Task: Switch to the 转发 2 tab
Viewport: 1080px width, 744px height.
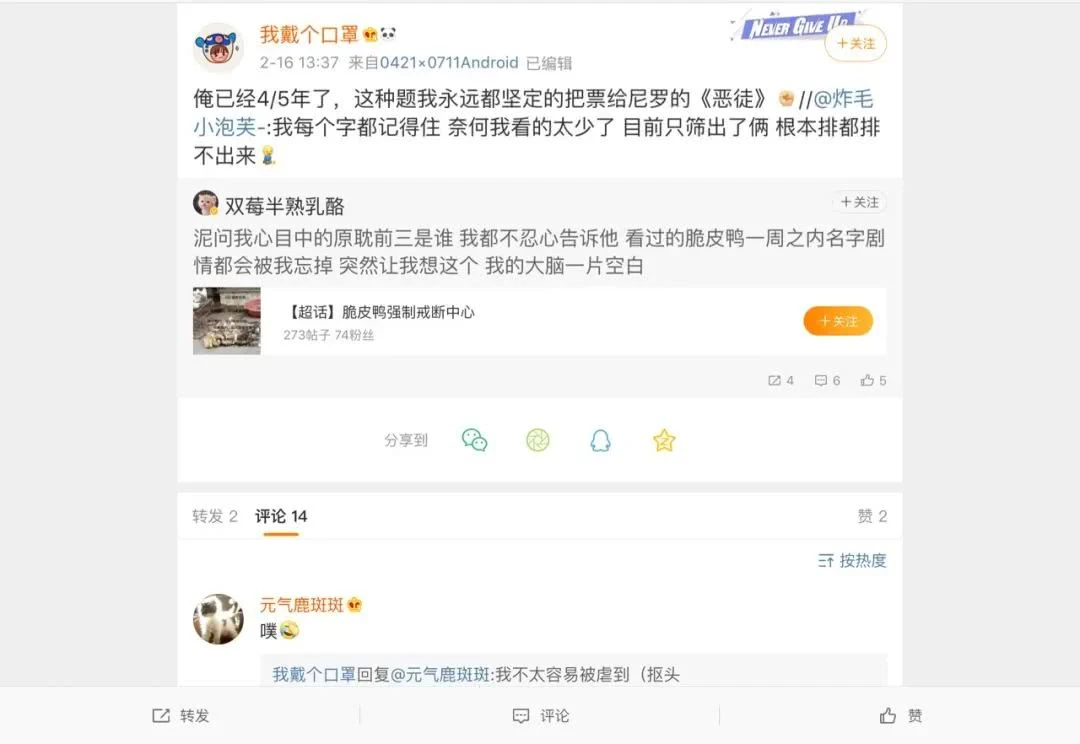Action: coord(215,516)
